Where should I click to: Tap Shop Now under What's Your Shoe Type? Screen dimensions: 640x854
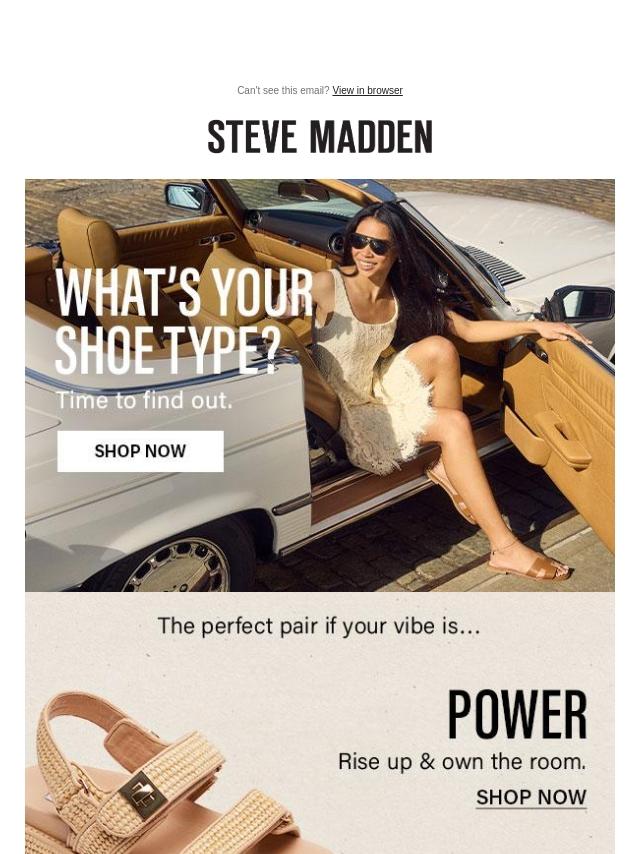point(140,451)
